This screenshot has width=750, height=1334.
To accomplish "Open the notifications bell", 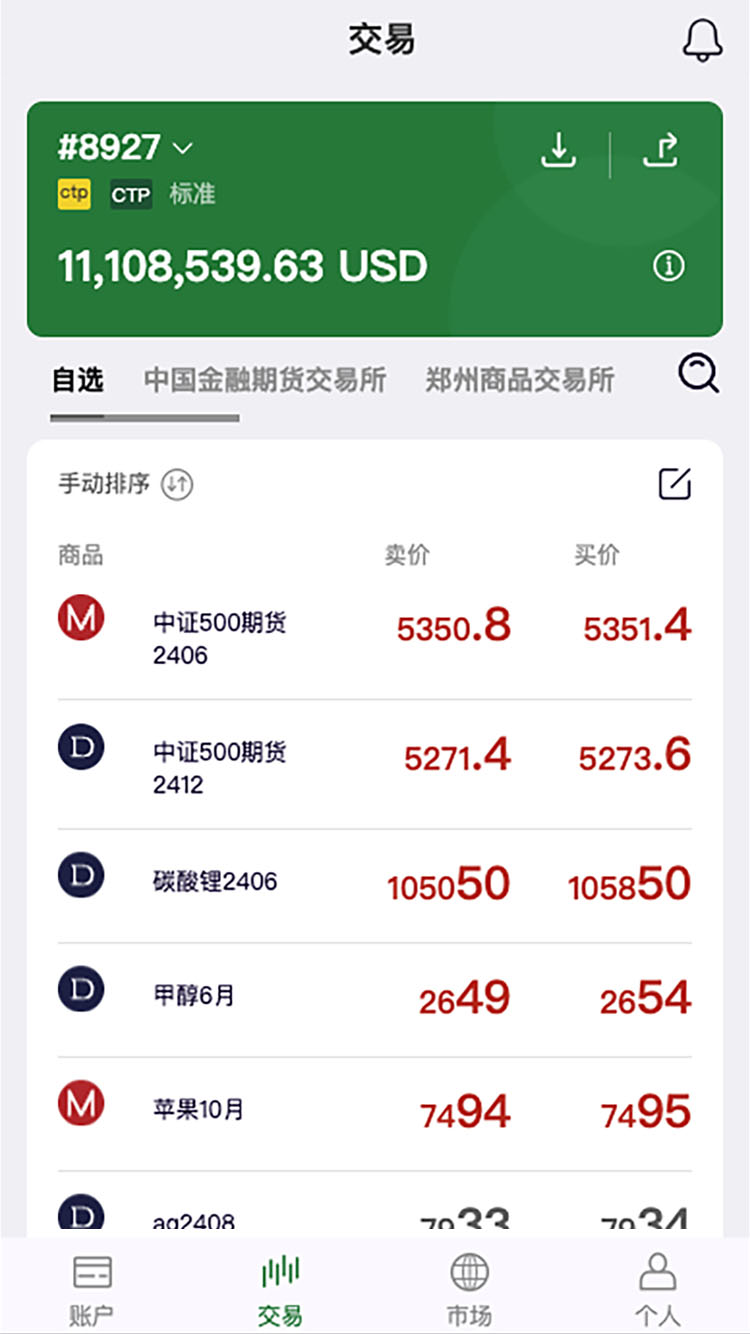I will 702,40.
